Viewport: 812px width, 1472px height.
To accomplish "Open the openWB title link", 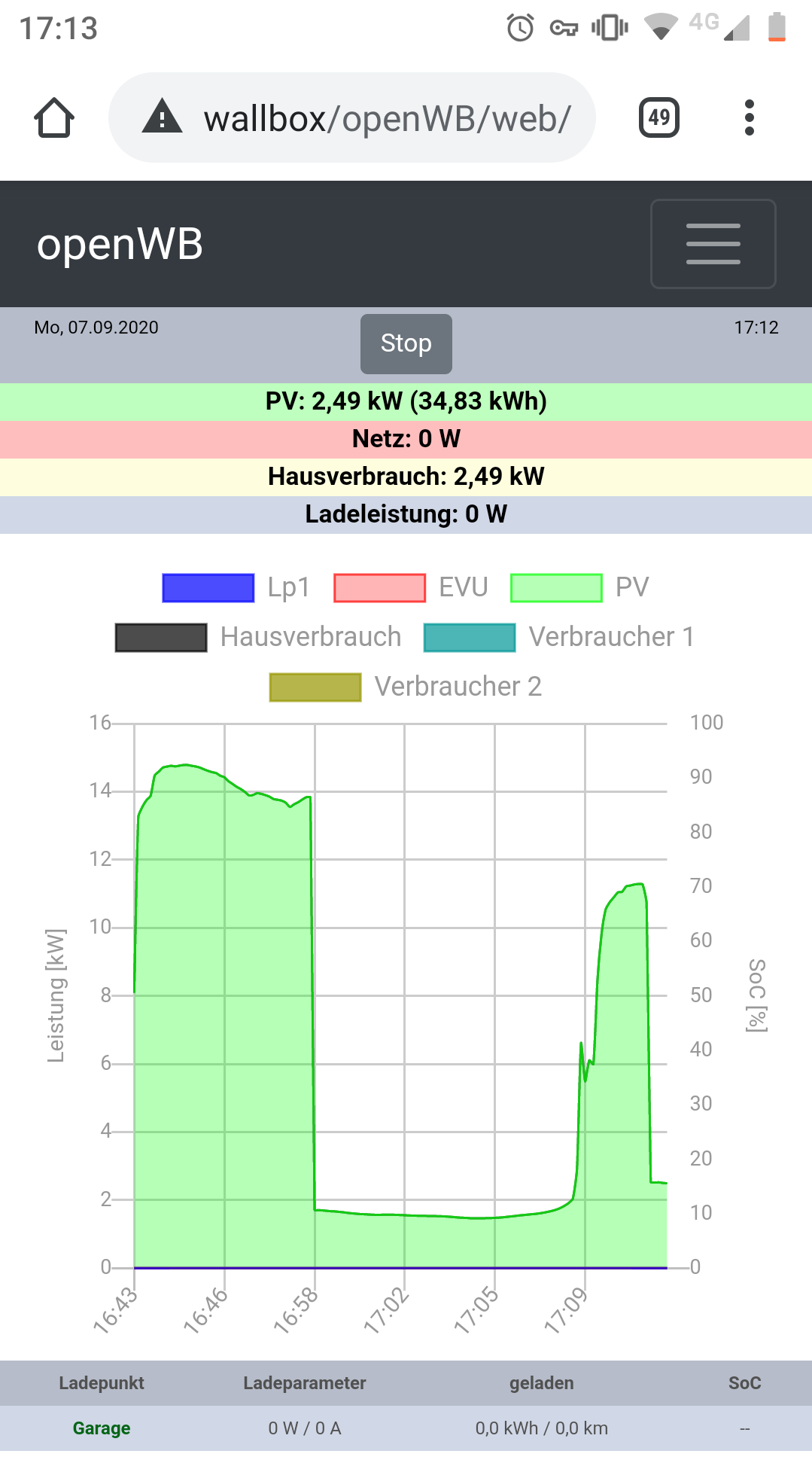I will pos(120,245).
